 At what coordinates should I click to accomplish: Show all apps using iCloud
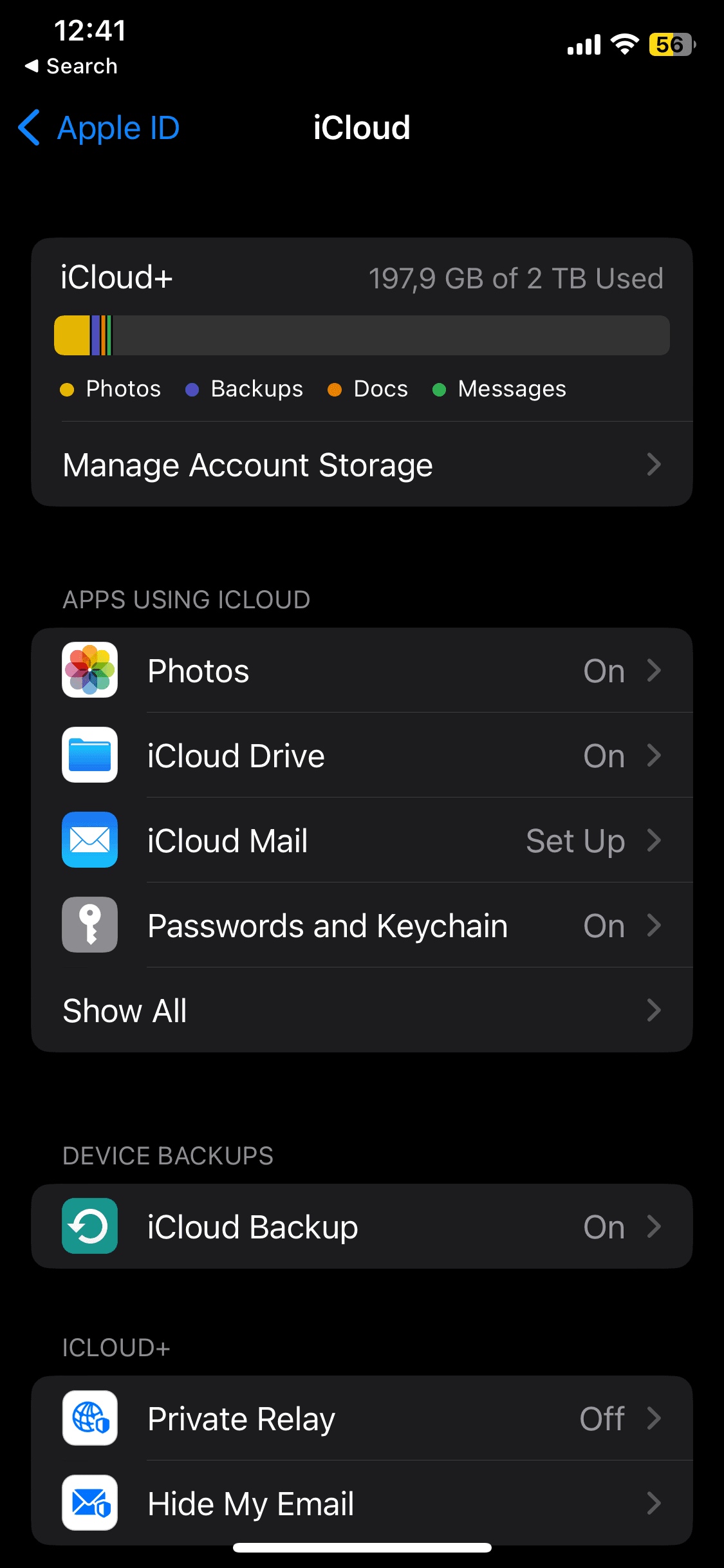[362, 1011]
